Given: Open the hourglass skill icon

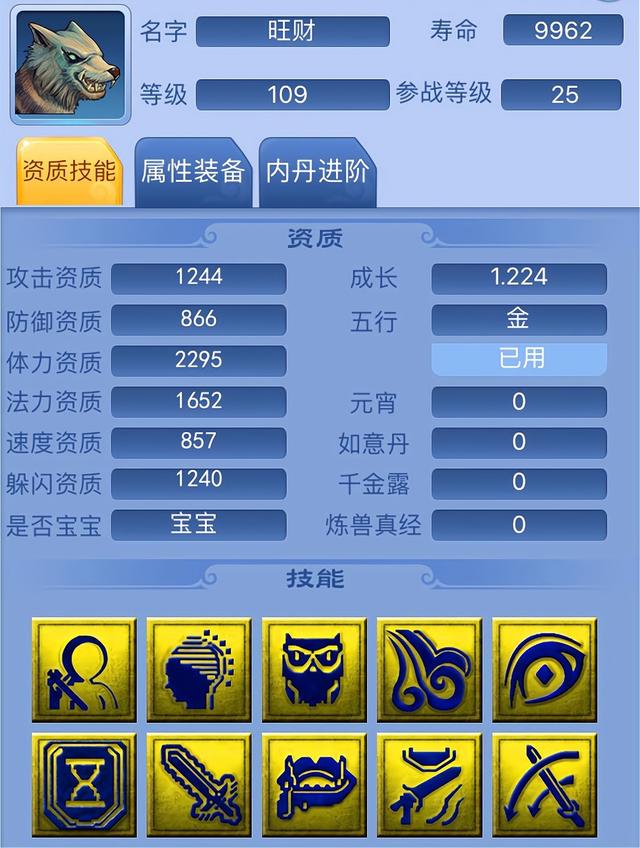Looking at the screenshot, I should coord(84,784).
